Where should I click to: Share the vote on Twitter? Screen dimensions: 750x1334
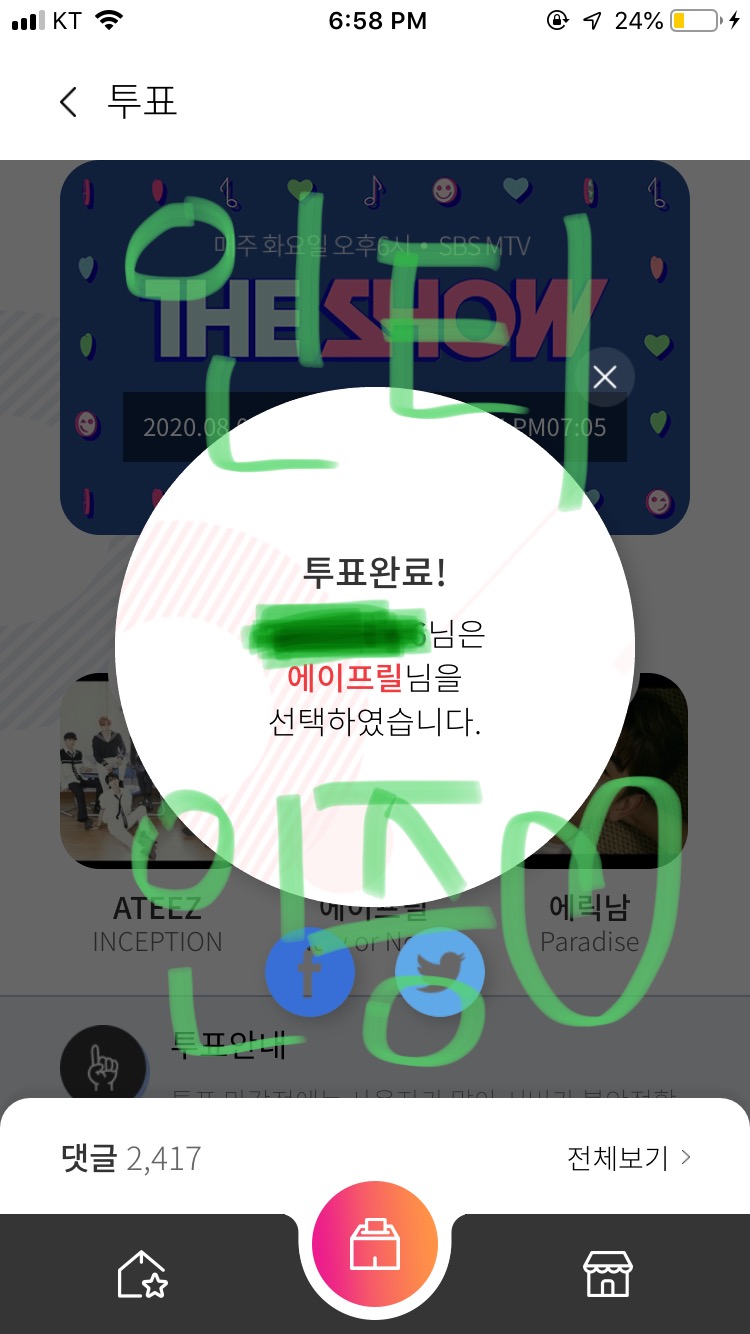[440, 972]
